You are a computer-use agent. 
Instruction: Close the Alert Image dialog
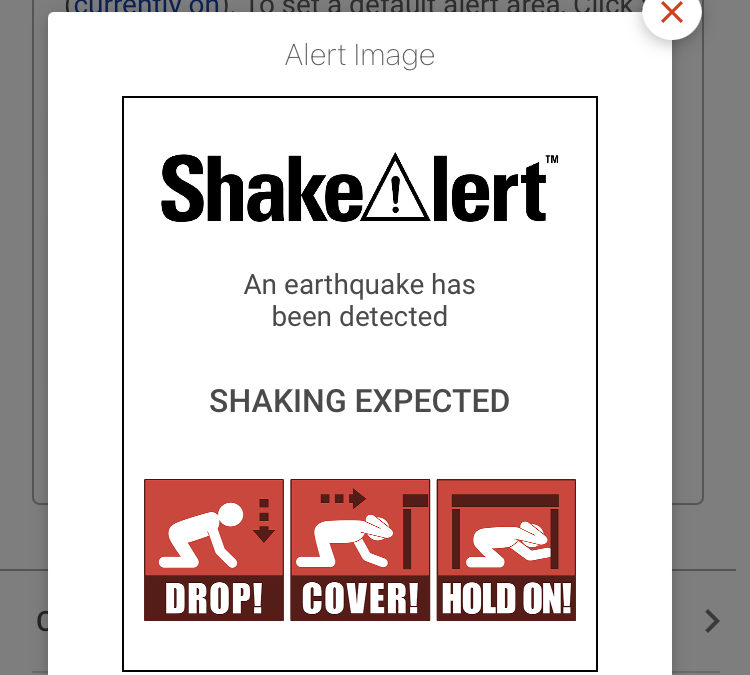[x=672, y=13]
